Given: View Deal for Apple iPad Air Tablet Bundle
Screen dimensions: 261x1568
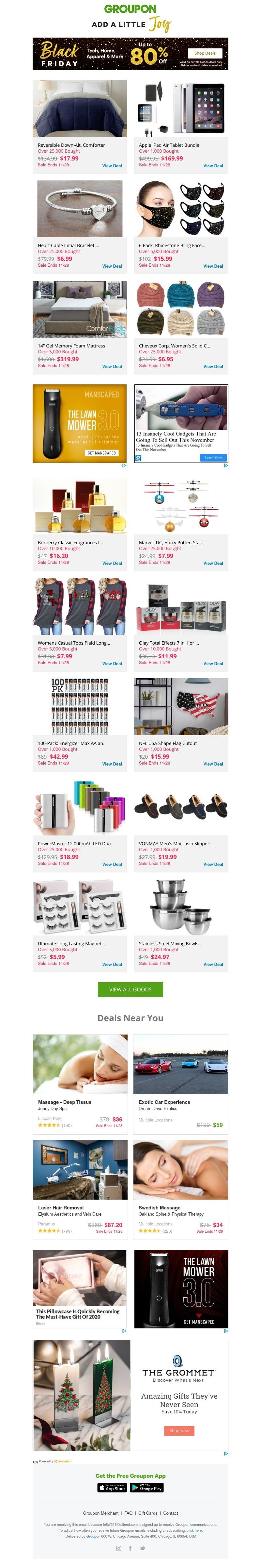Looking at the screenshot, I should point(212,166).
